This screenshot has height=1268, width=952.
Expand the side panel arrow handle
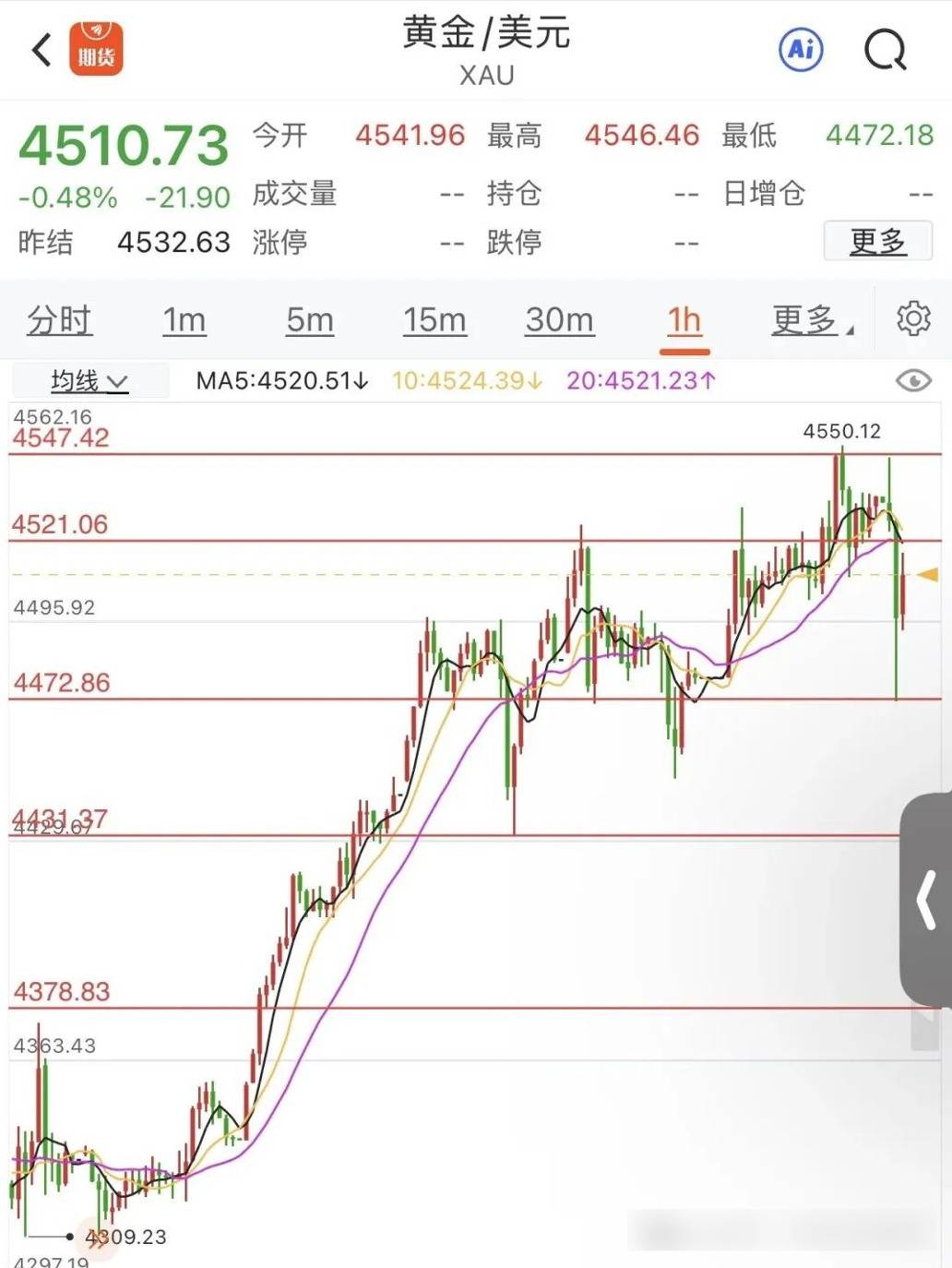[x=926, y=899]
